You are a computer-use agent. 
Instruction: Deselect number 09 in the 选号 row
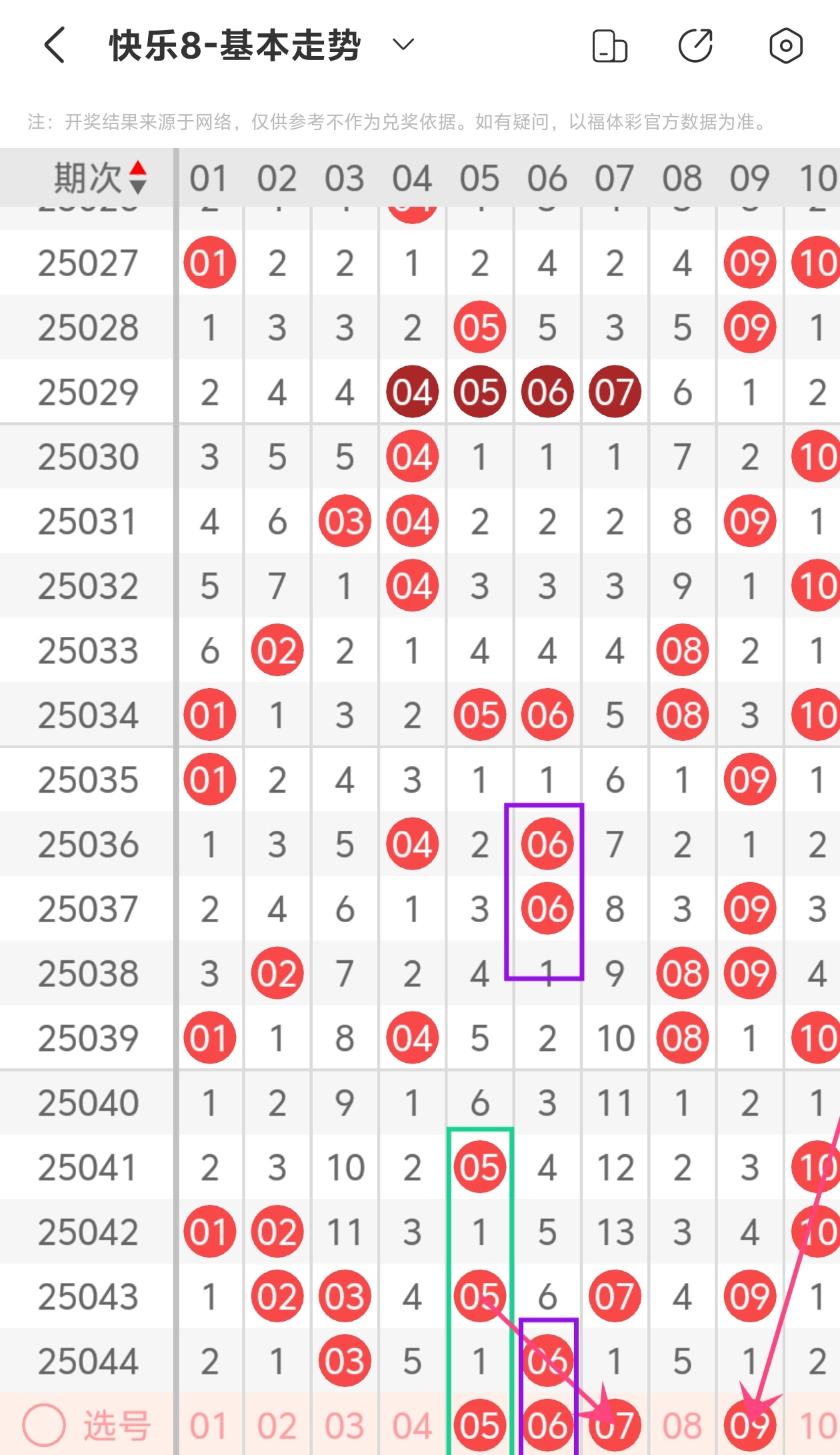tap(750, 1425)
